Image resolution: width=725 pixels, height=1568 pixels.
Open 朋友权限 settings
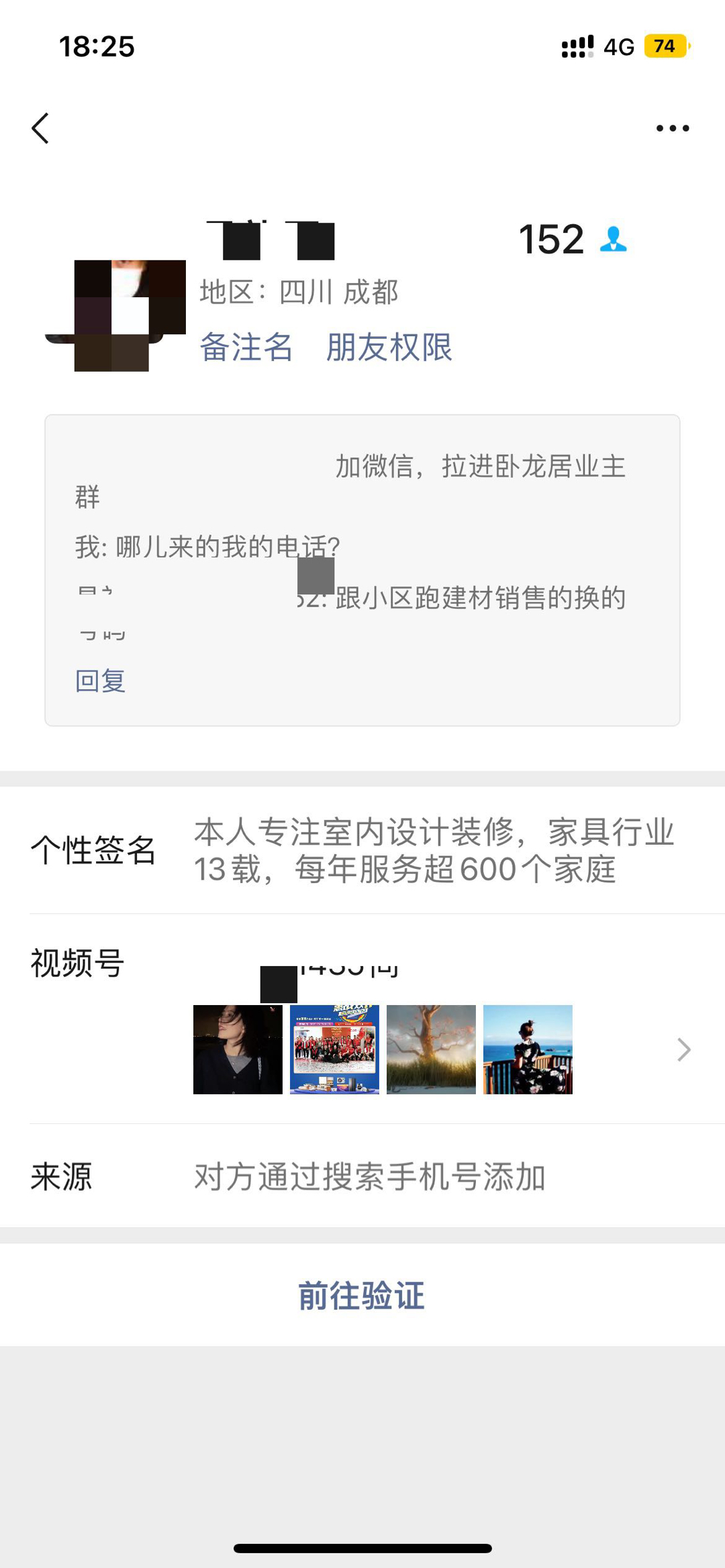389,348
